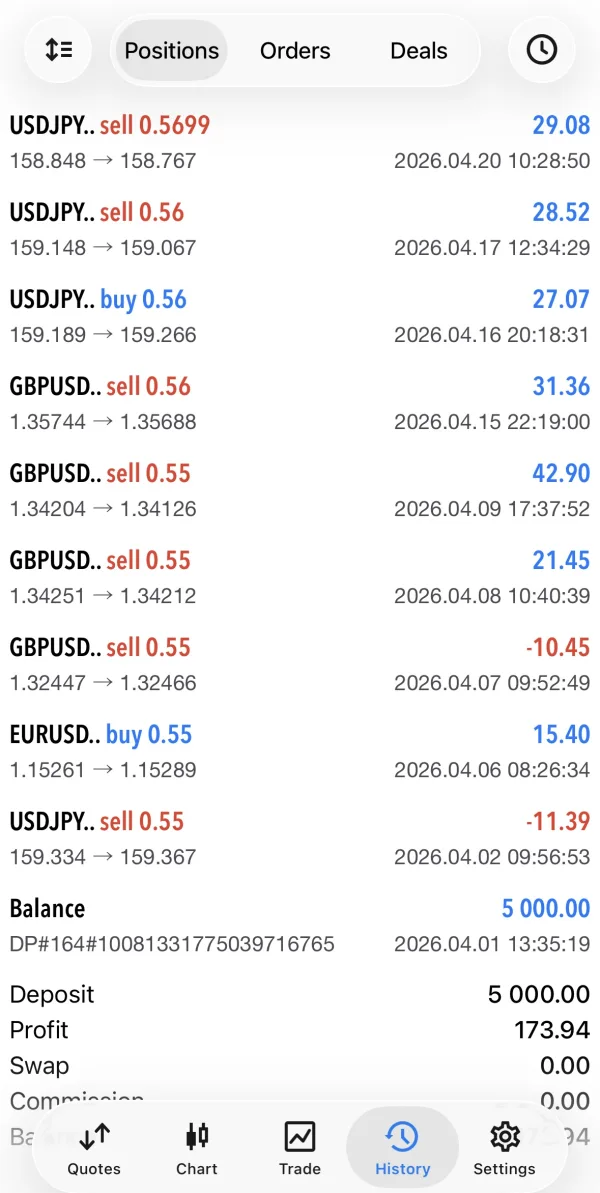Open the 5 000.00 Balance entry
Screen dimensions: 600x1193
click(300, 924)
